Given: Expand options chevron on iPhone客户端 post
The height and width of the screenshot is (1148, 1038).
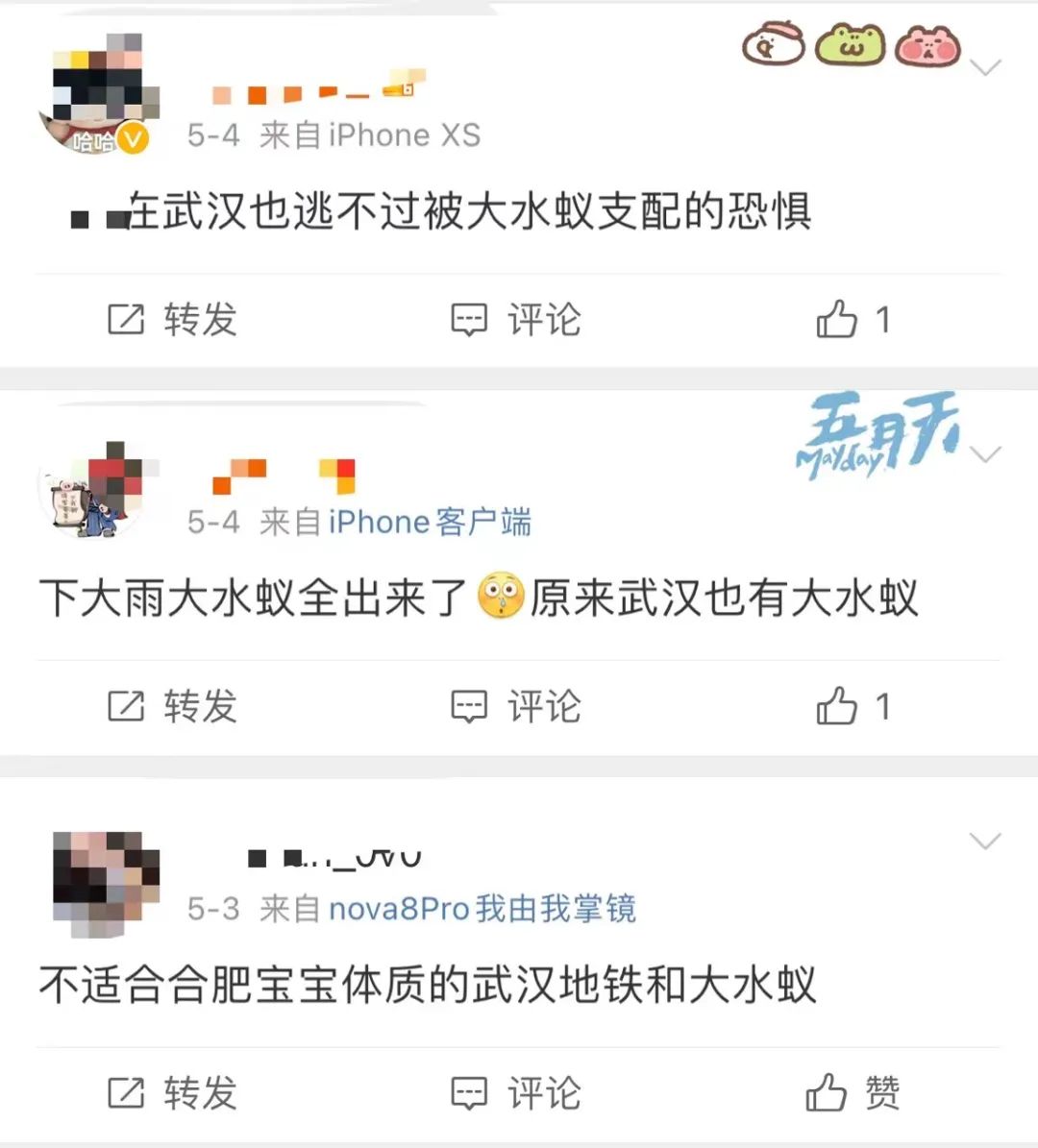Looking at the screenshot, I should click(985, 454).
